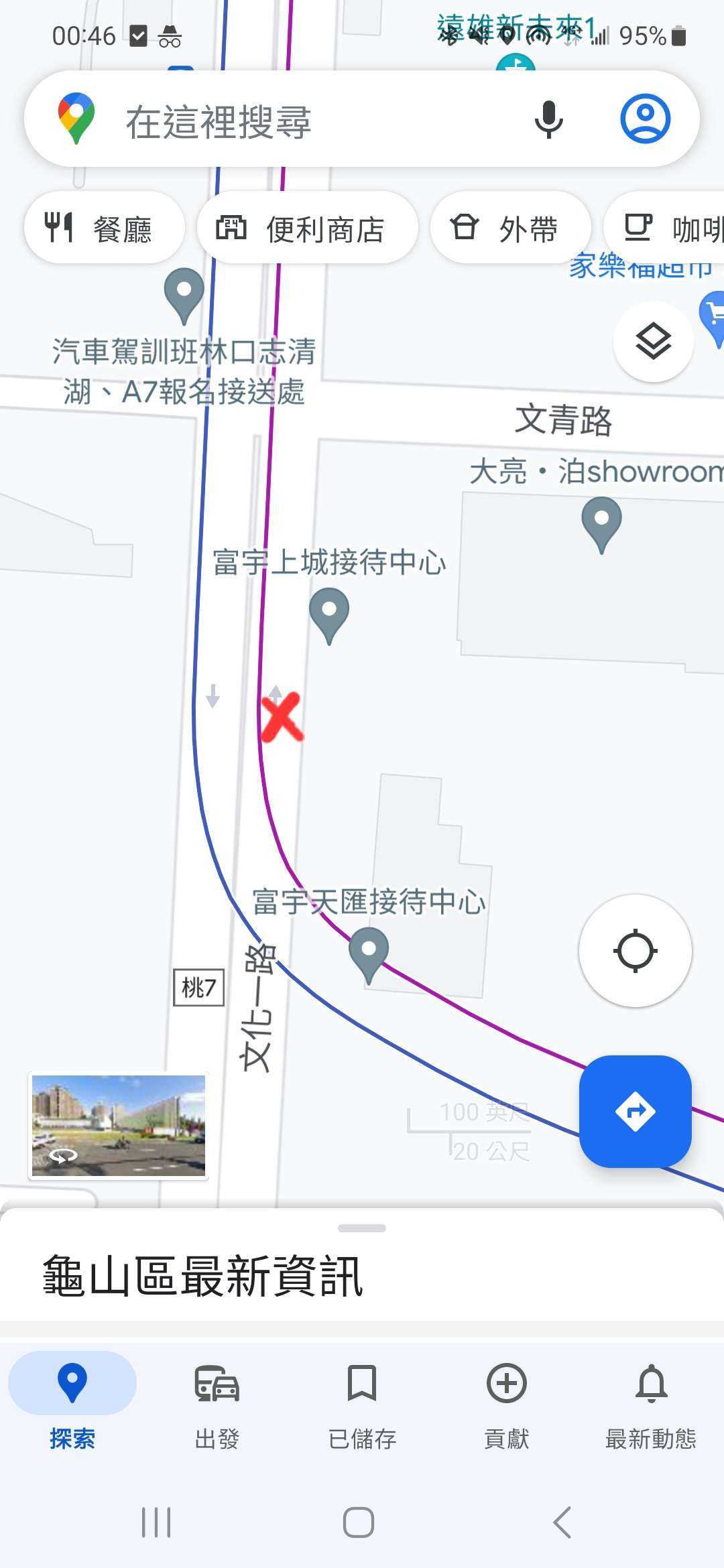724x1568 pixels.
Task: Open the account profile icon
Action: tap(645, 119)
